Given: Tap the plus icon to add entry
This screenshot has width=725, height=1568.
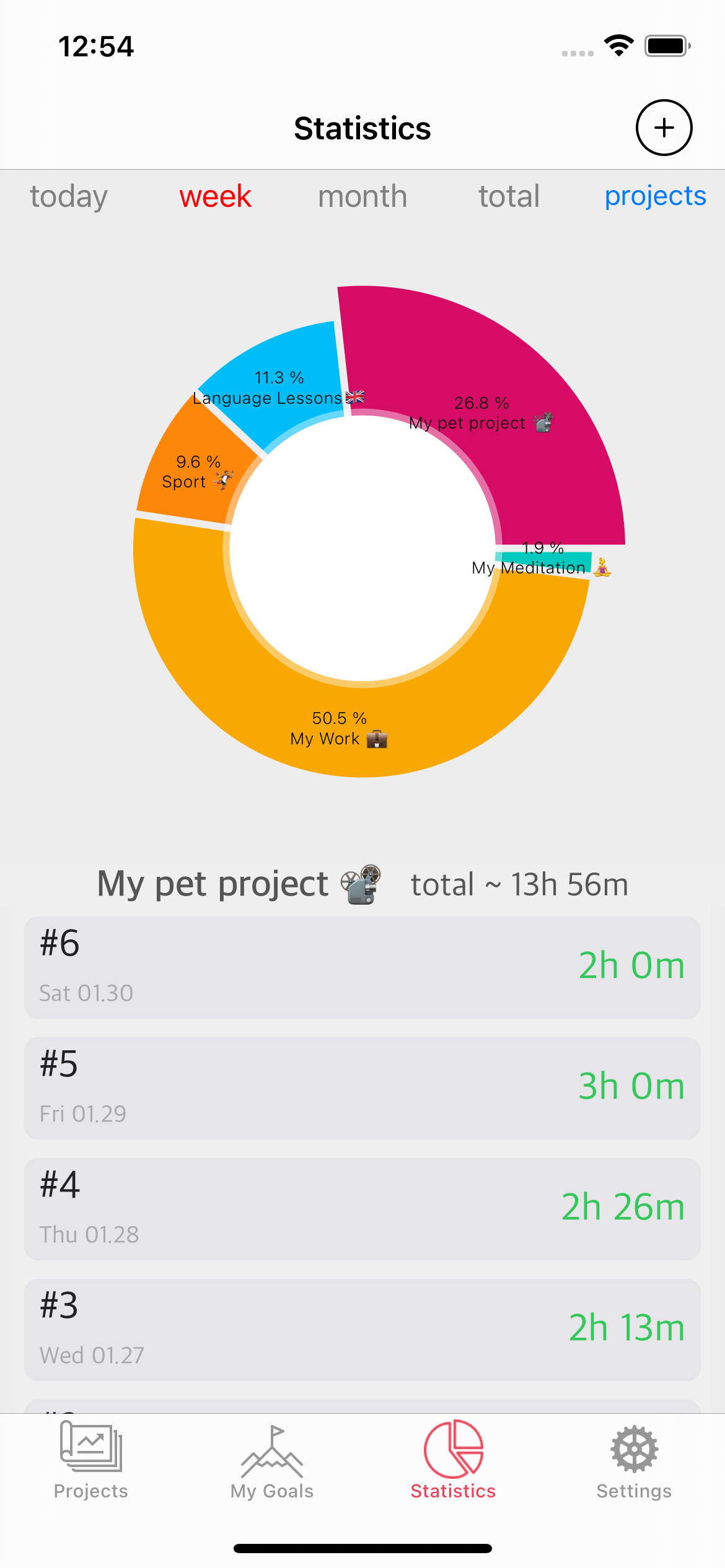Looking at the screenshot, I should point(664,128).
